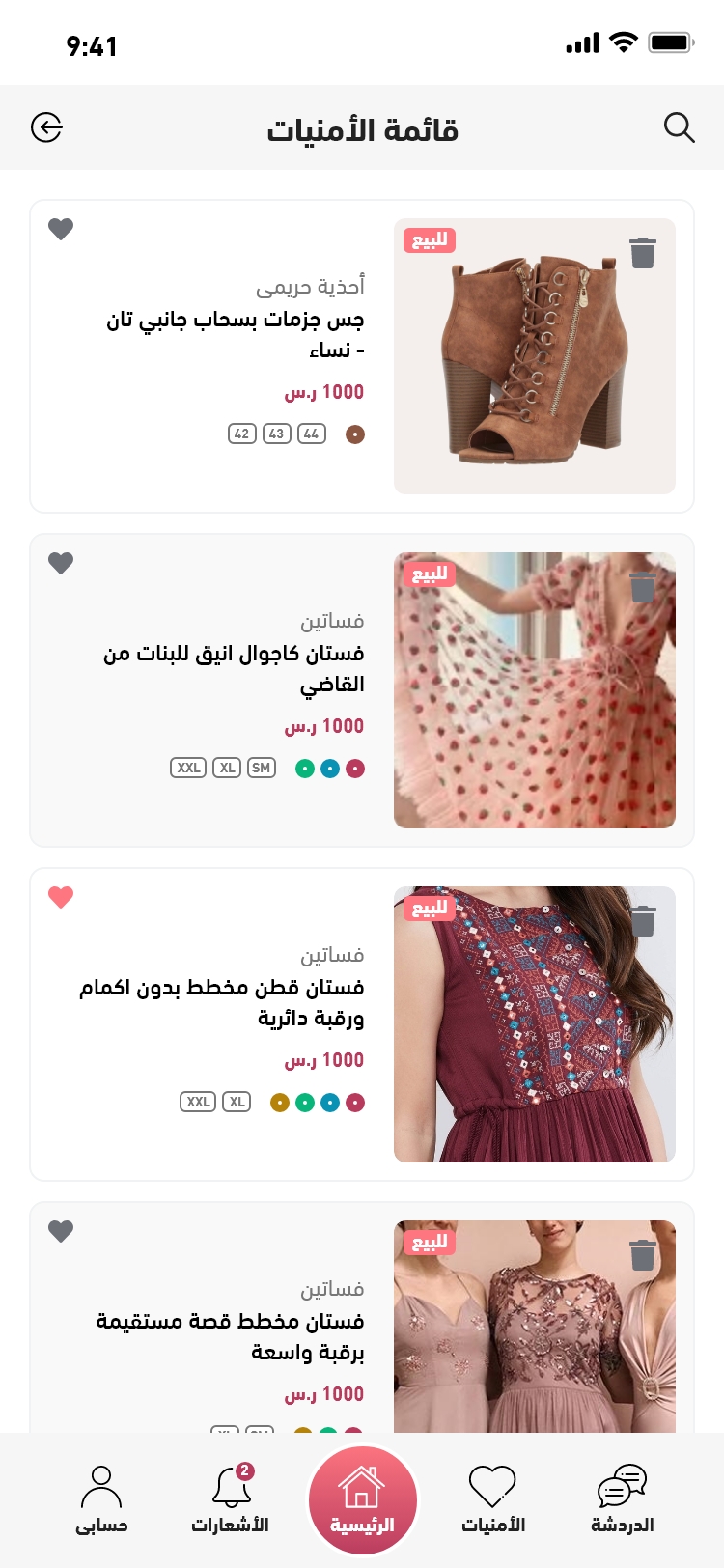724x1568 pixels.
Task: Select size 44 for the tan boots
Action: click(311, 434)
